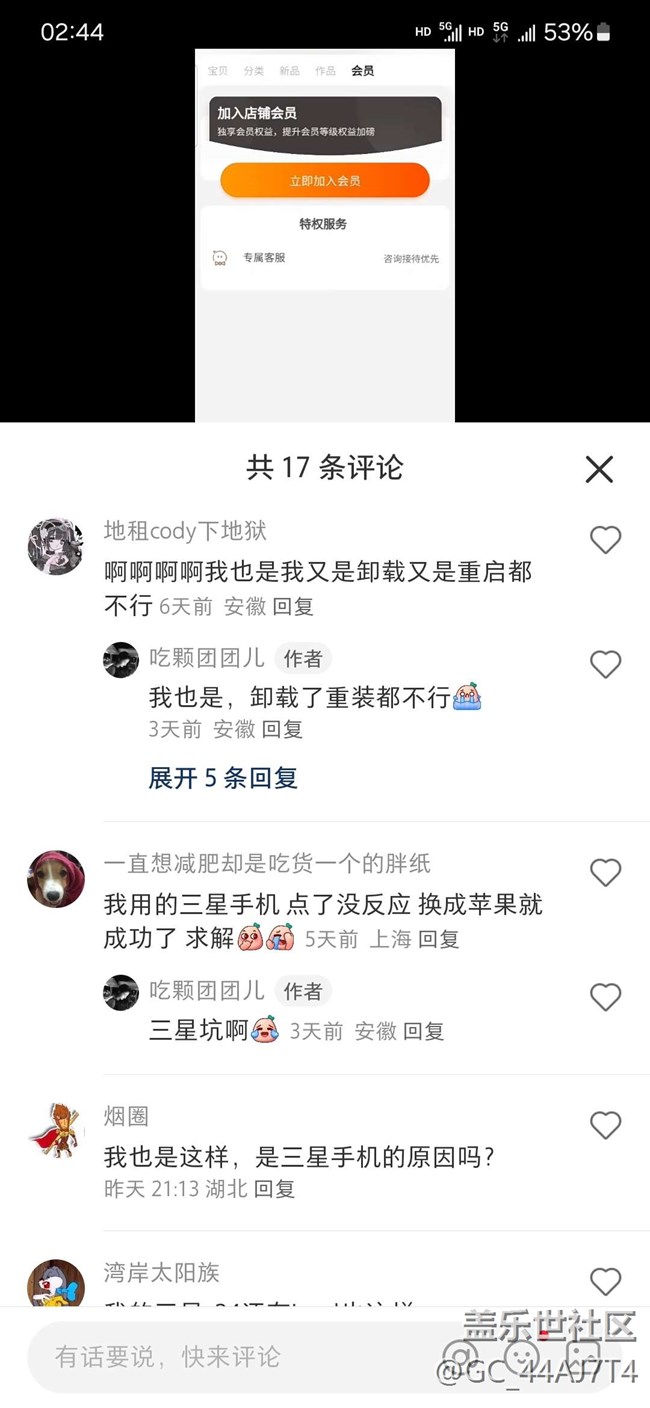
Task: Like 湾岸太阳族's comment
Action: tap(605, 1281)
